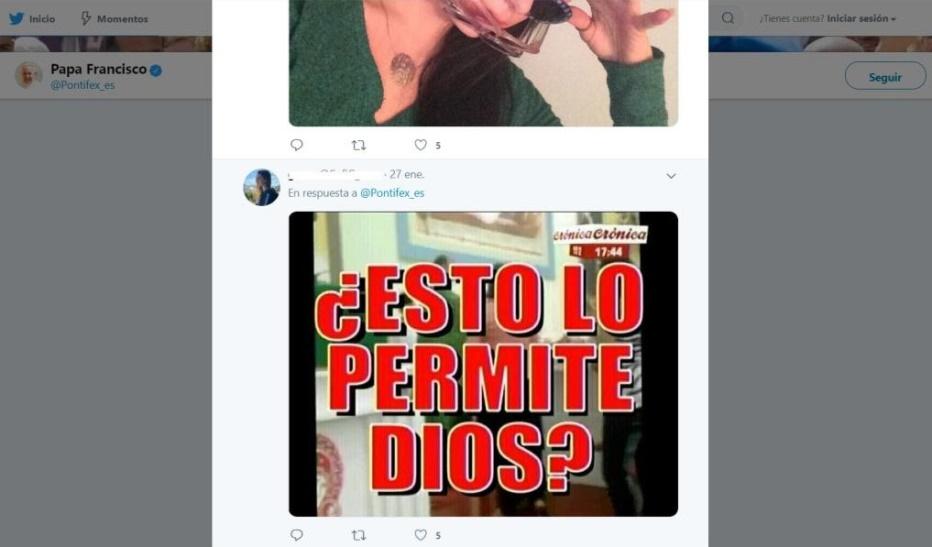Image resolution: width=932 pixels, height=547 pixels.
Task: Open the '¿Esto lo permite Dios?' image
Action: pos(483,363)
